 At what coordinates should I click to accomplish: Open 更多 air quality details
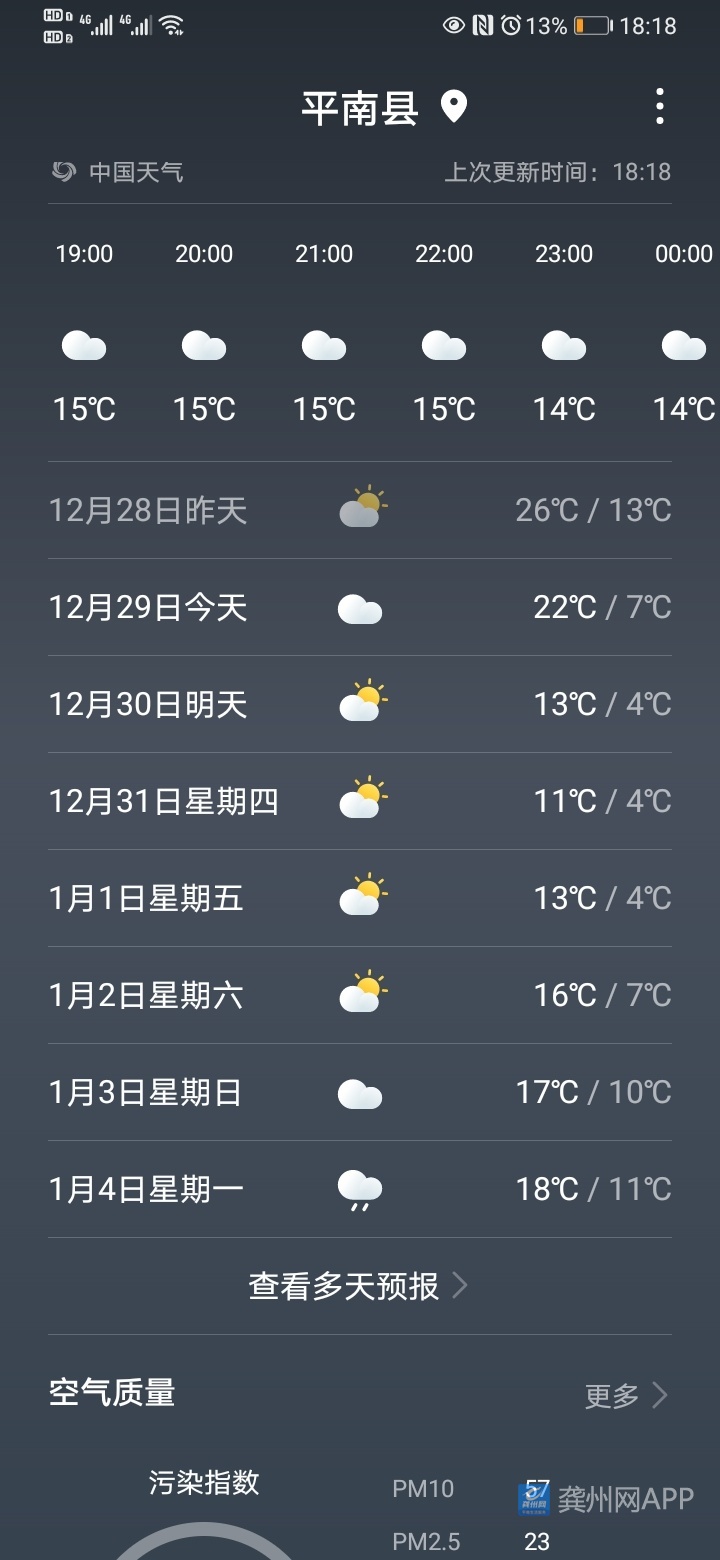click(x=625, y=1395)
